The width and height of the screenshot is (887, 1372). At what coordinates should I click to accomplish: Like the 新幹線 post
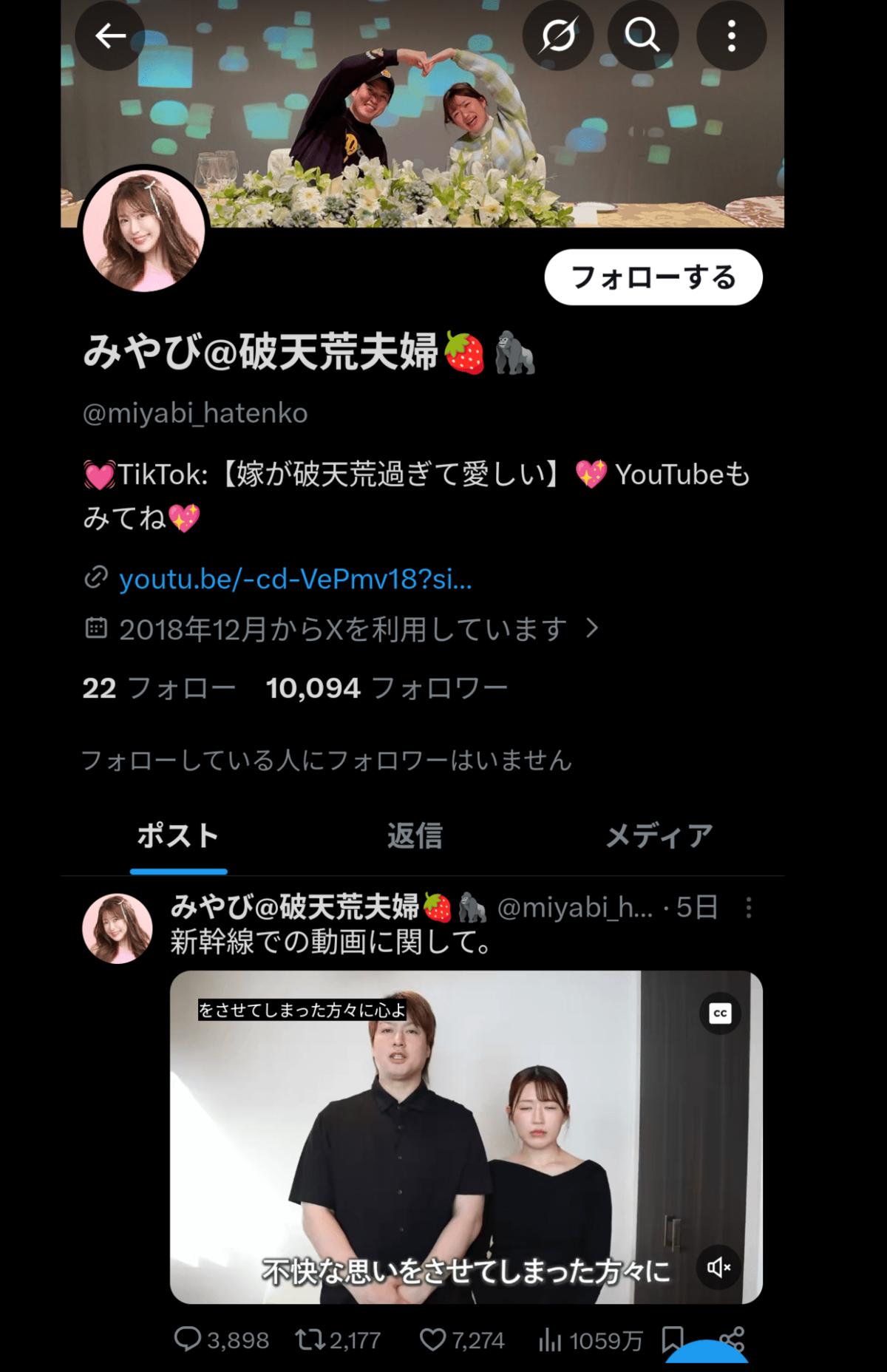tap(432, 1339)
